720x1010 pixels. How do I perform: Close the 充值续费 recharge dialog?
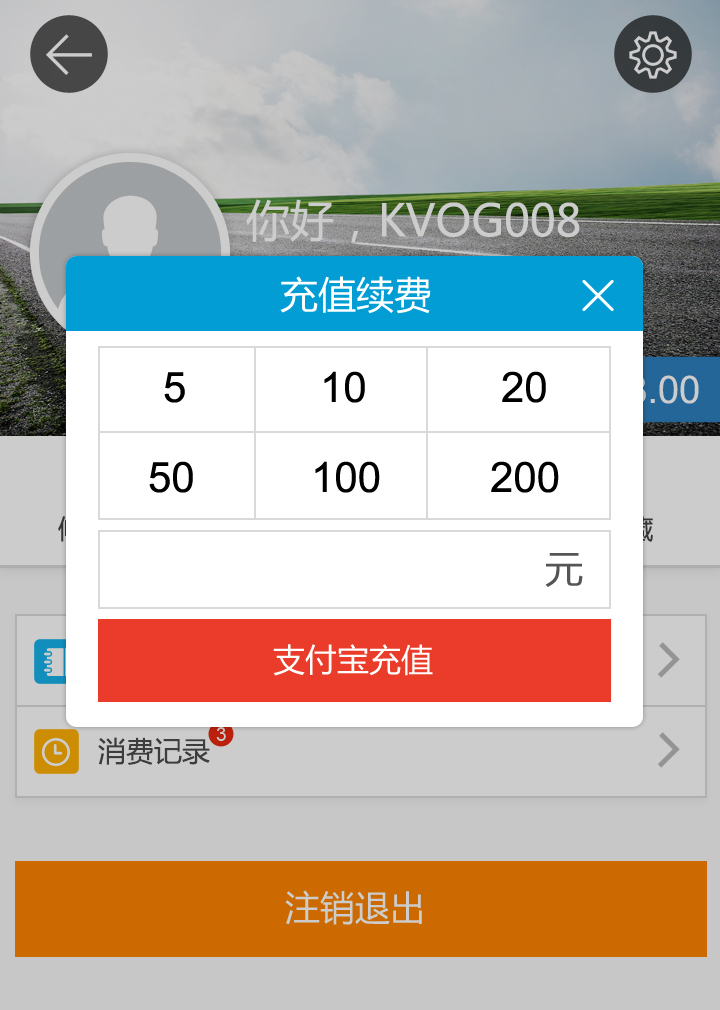tap(597, 296)
